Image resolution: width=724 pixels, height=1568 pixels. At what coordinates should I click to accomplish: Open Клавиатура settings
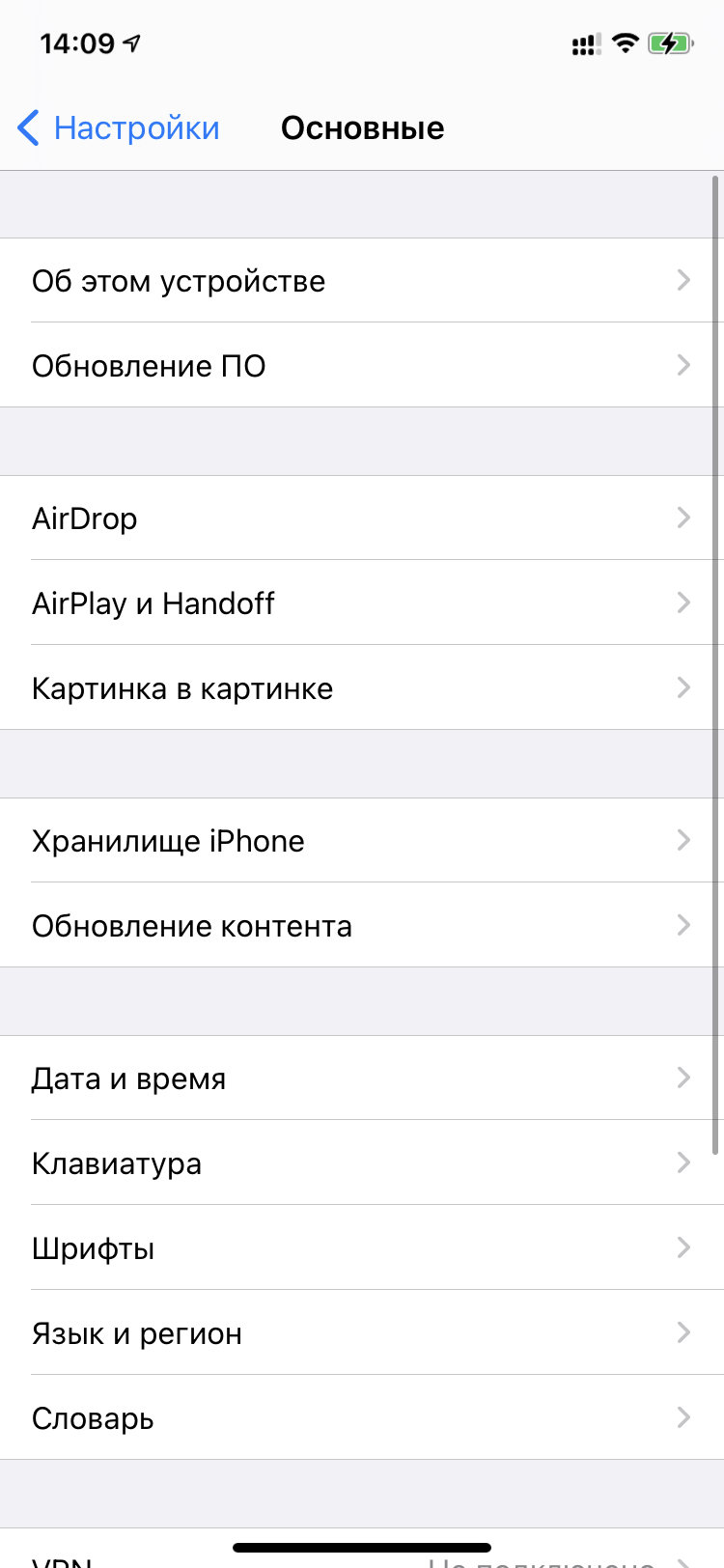pos(361,1163)
